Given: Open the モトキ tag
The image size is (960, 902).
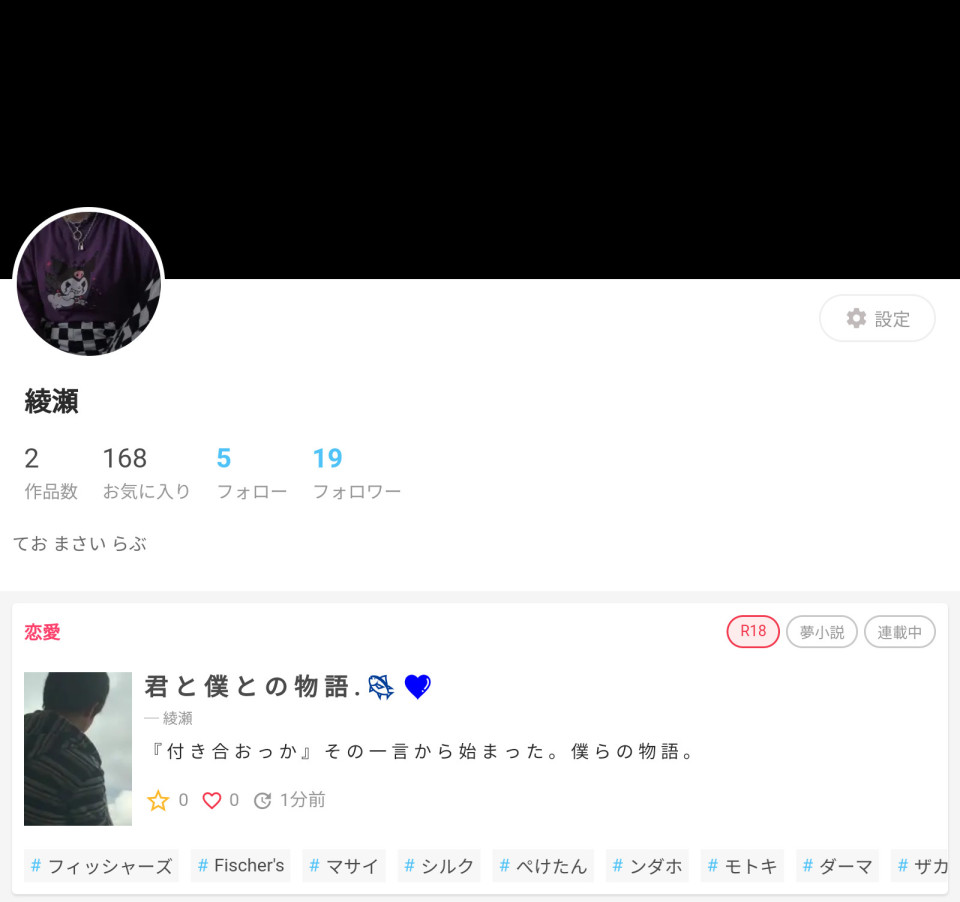Looking at the screenshot, I should [742, 866].
